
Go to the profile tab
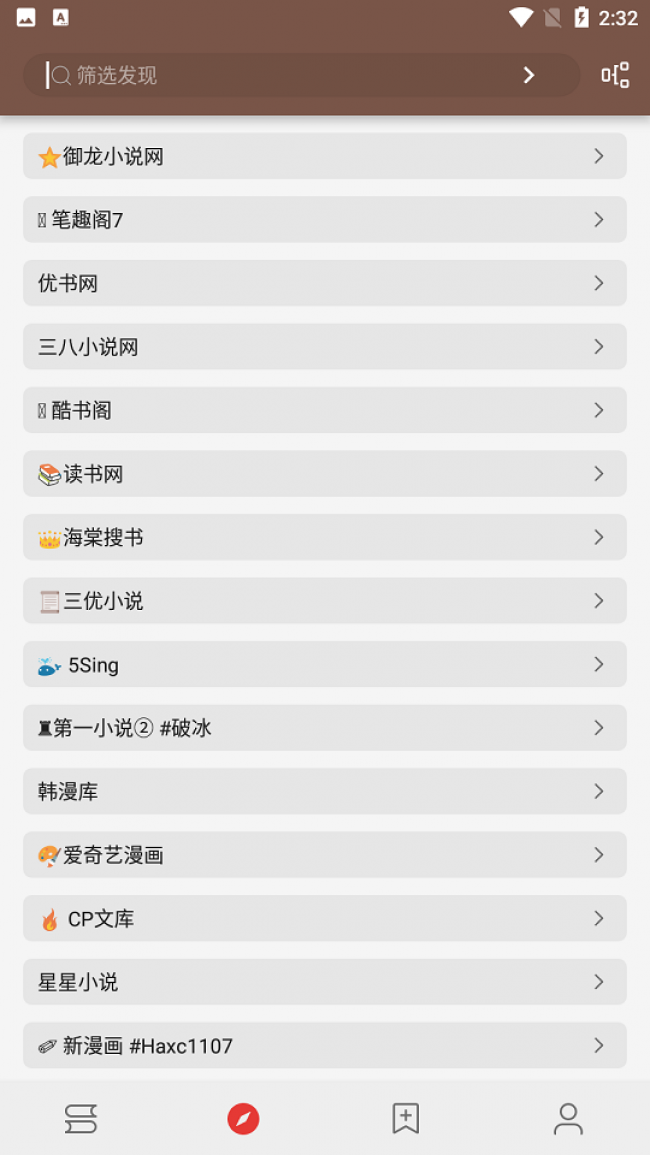point(568,1119)
